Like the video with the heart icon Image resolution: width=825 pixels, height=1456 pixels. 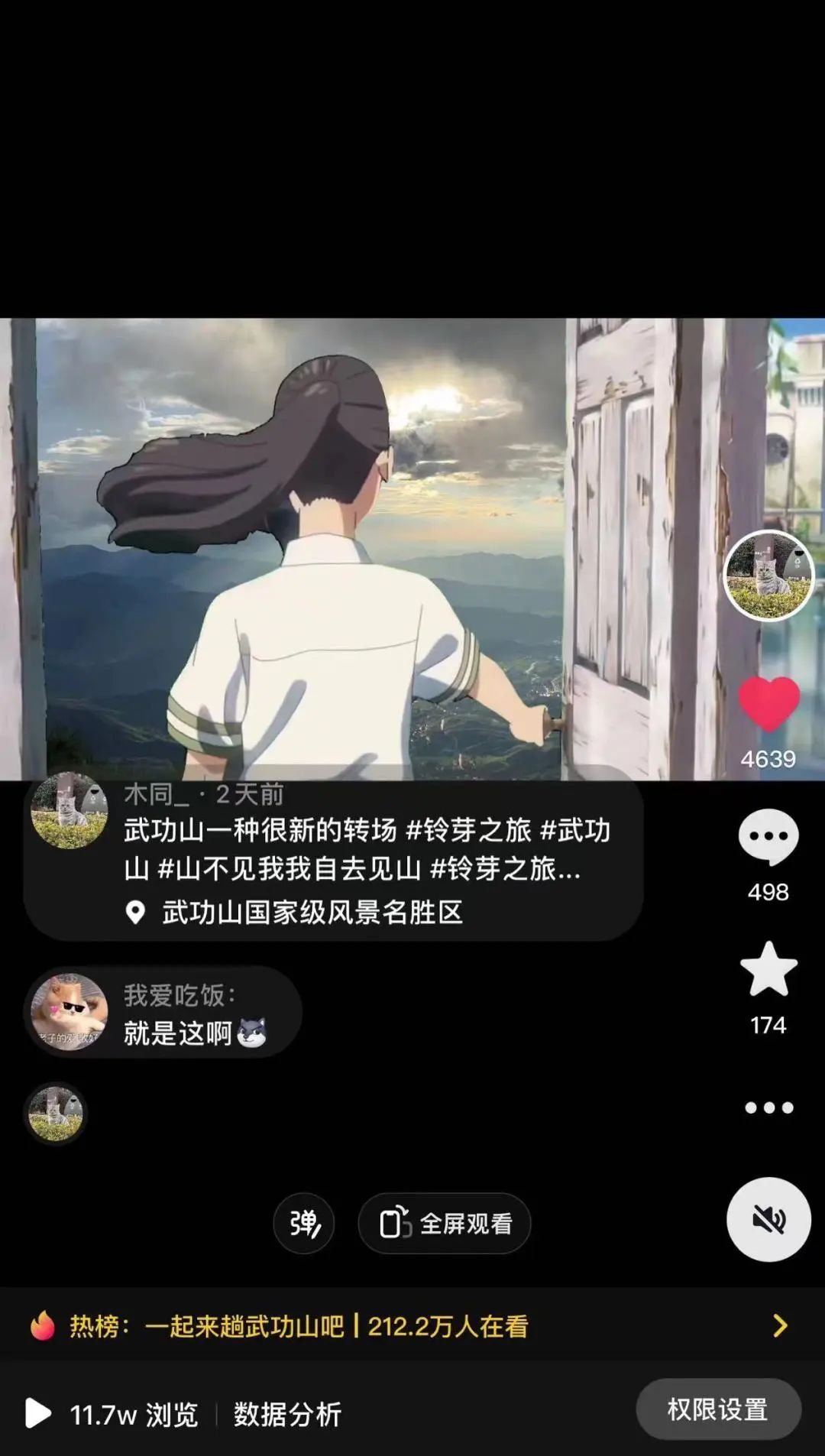tap(768, 703)
